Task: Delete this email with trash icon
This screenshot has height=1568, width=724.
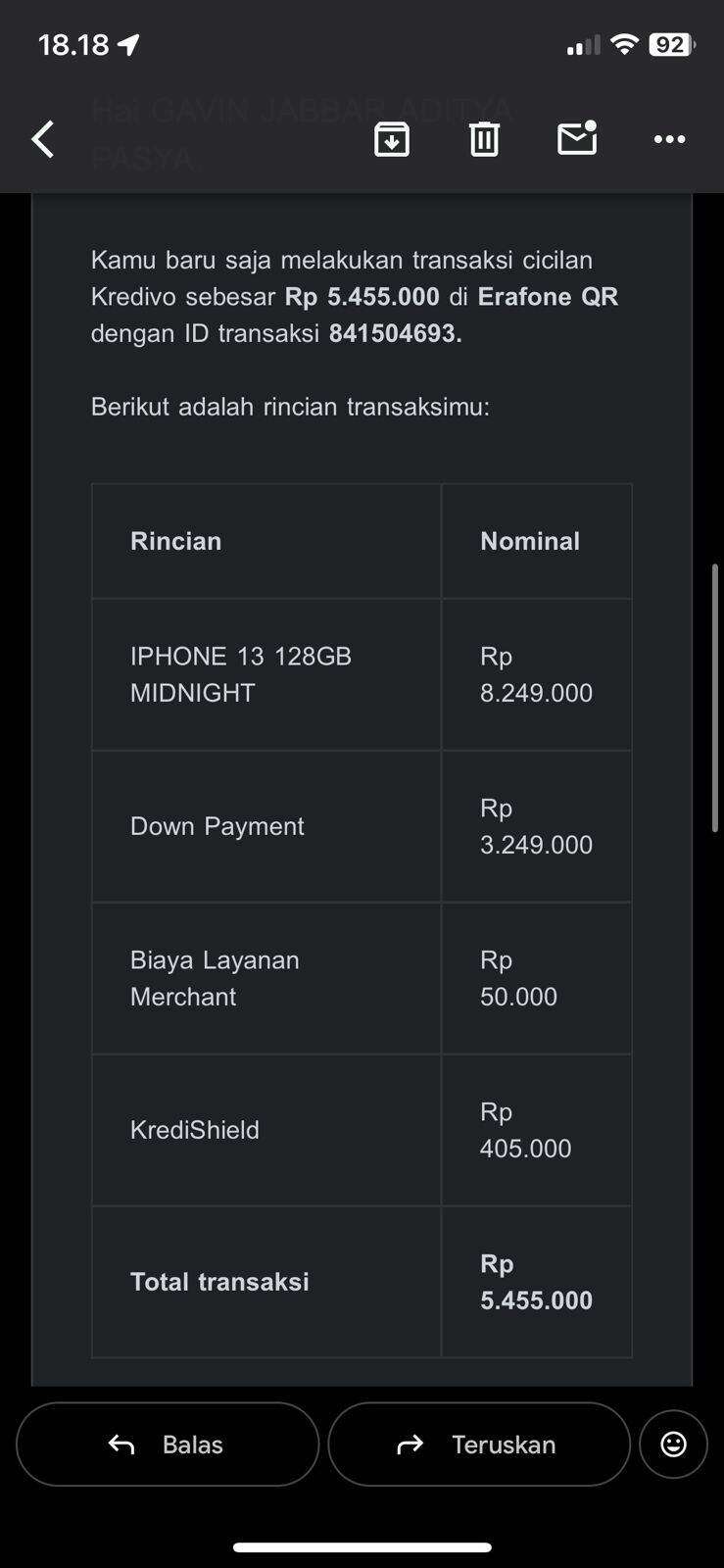Action: pyautogui.click(x=484, y=139)
